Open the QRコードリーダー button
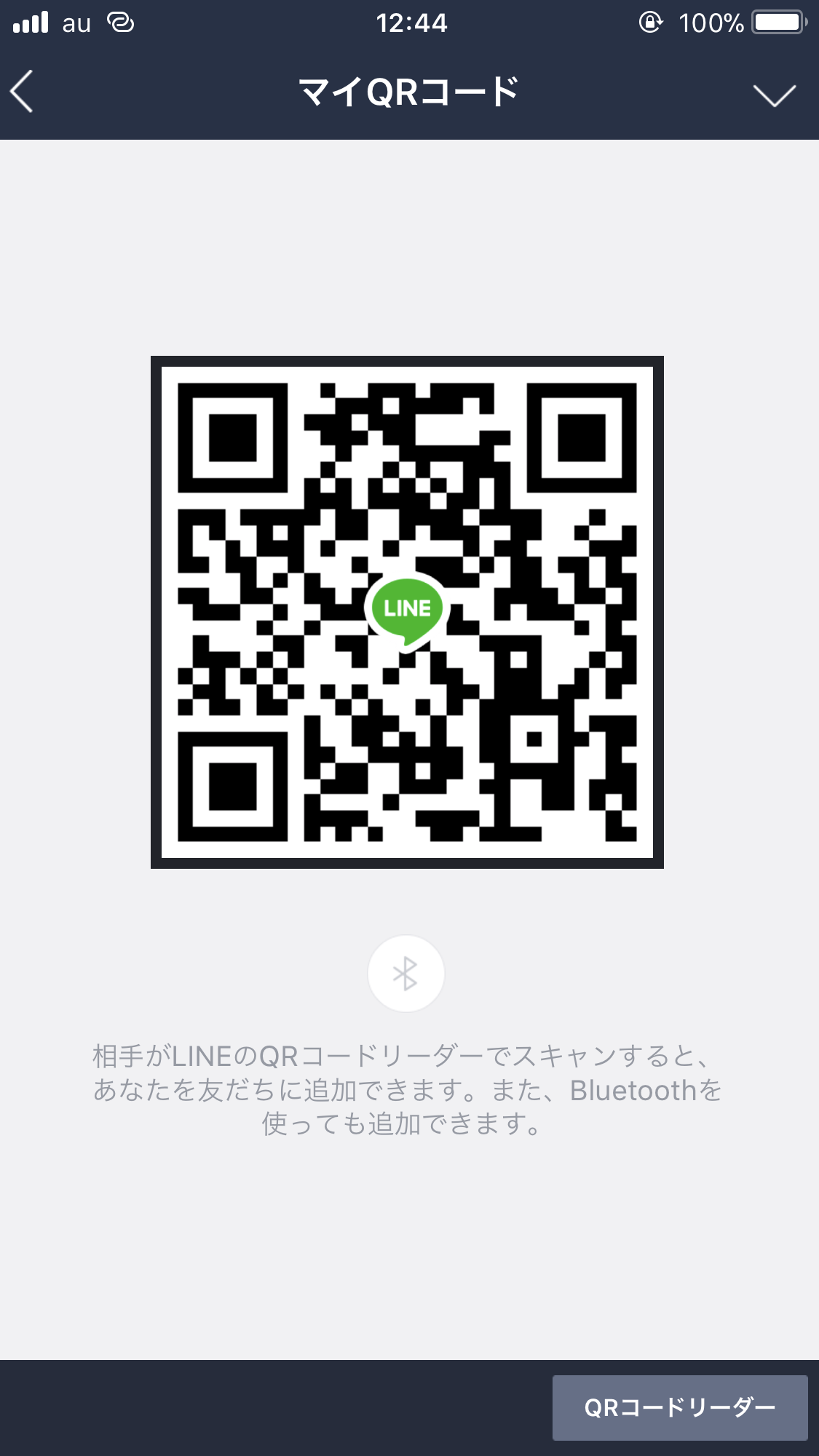Viewport: 819px width, 1456px height. [x=680, y=1407]
